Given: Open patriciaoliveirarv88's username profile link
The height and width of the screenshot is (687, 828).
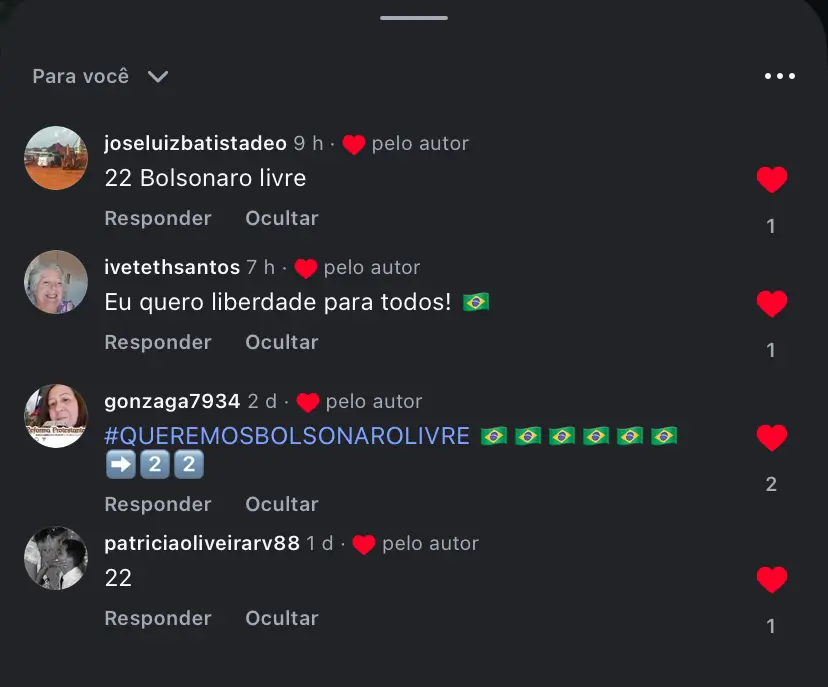Looking at the screenshot, I should 202,544.
